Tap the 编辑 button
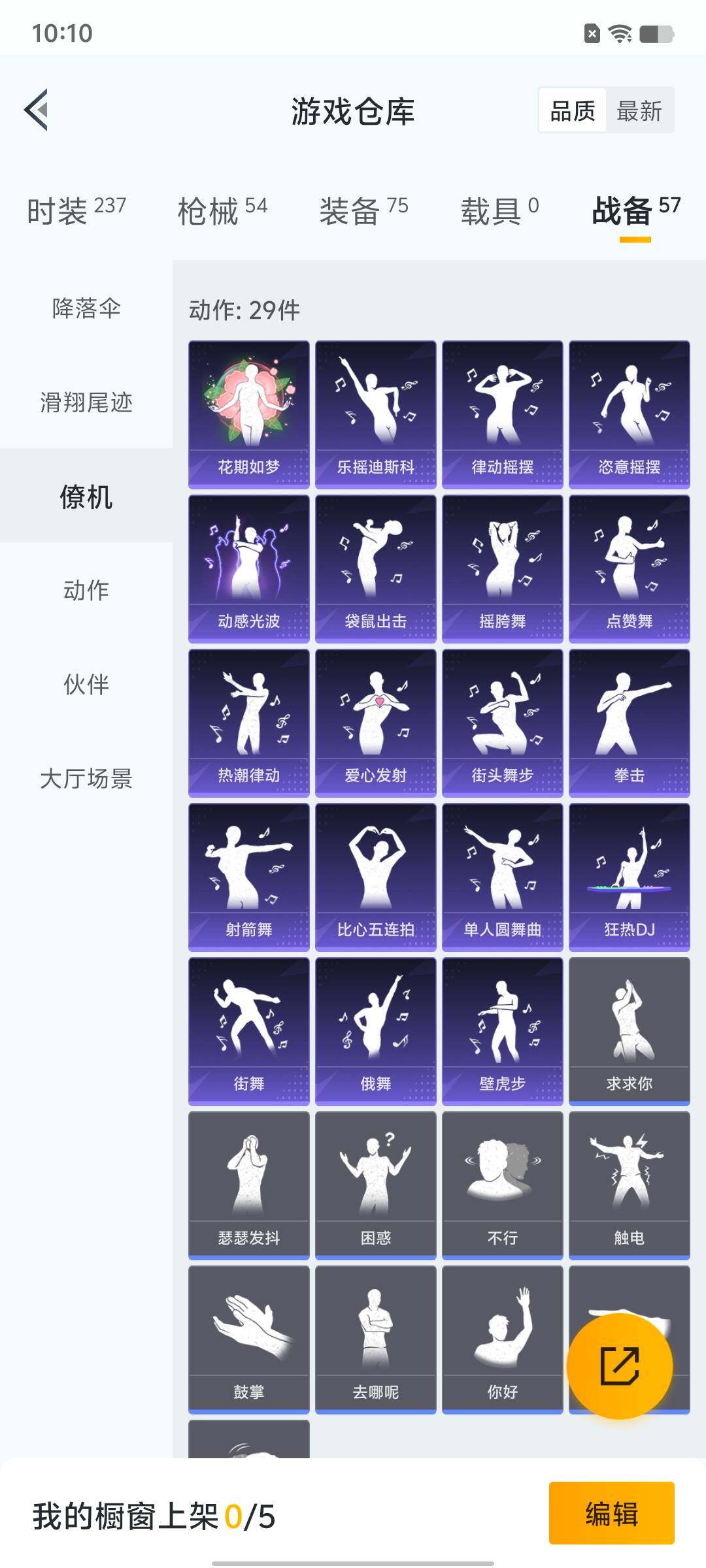706x1568 pixels. point(611,1513)
